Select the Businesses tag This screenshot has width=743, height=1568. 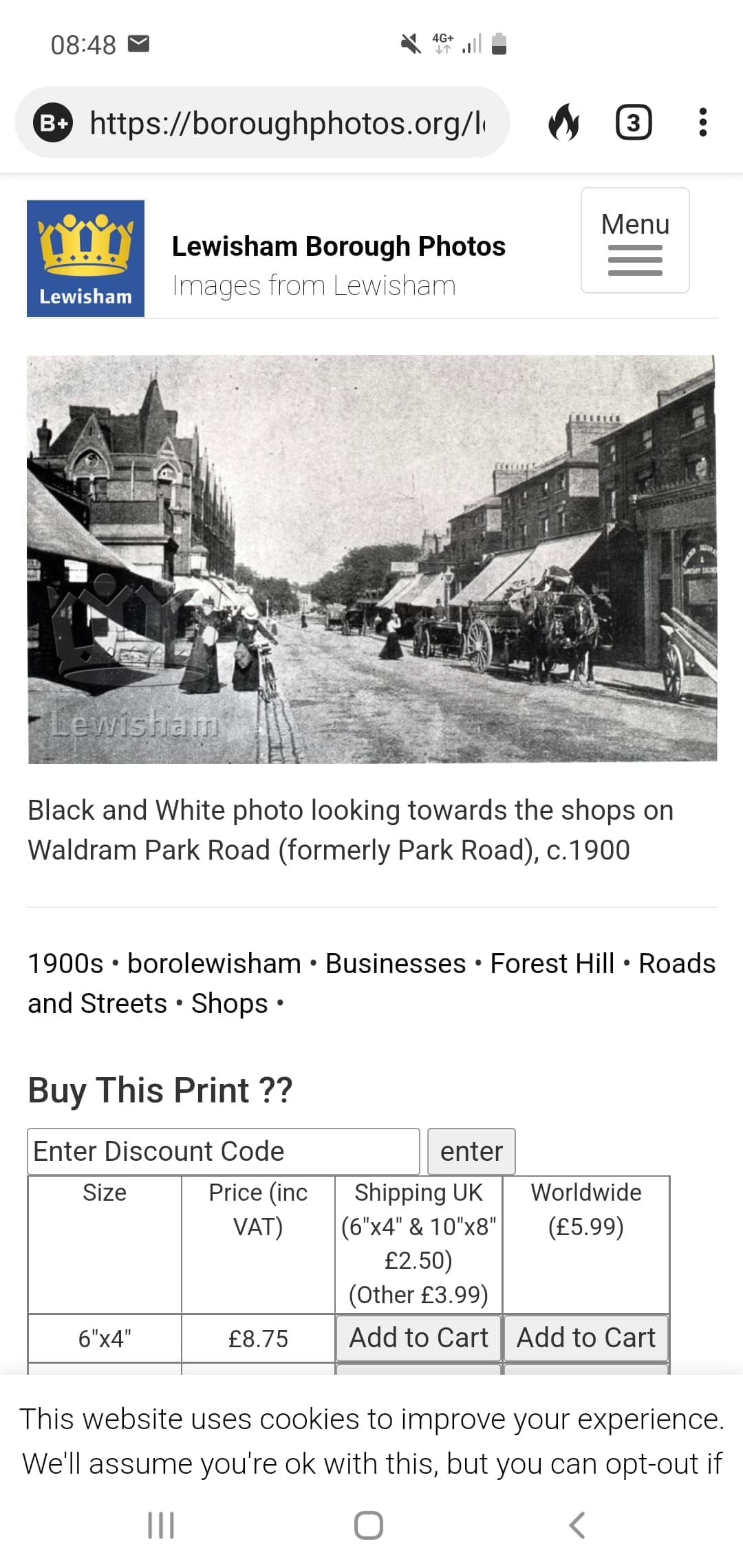coord(396,963)
